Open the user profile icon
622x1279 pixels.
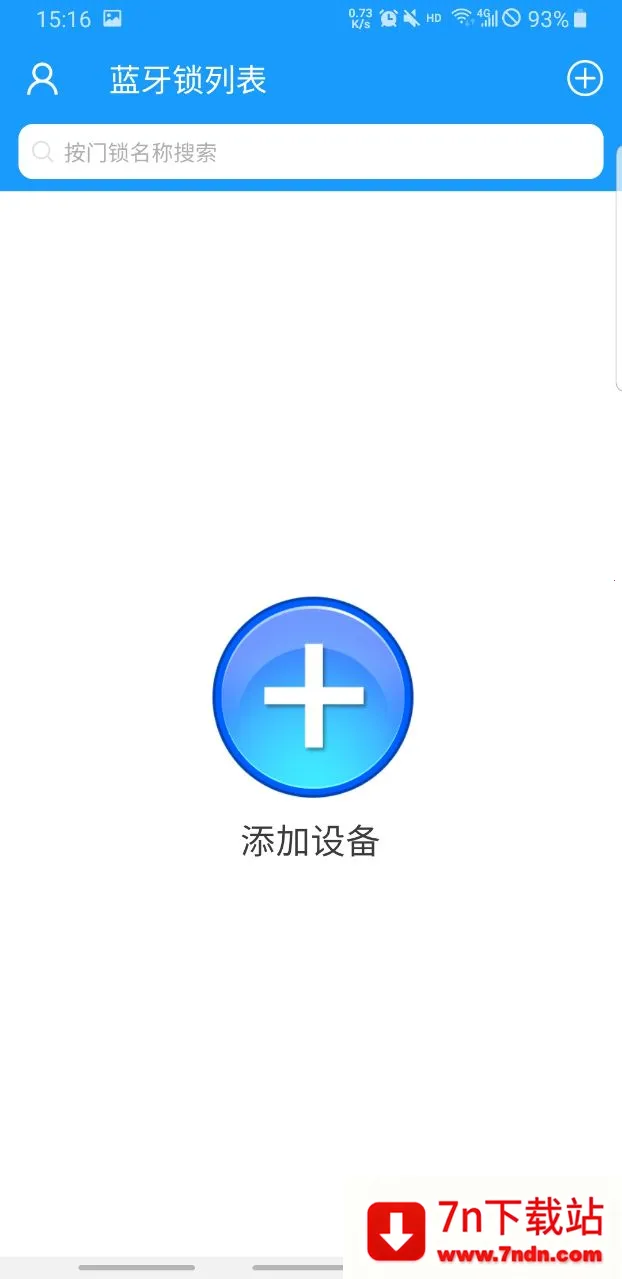[42, 79]
